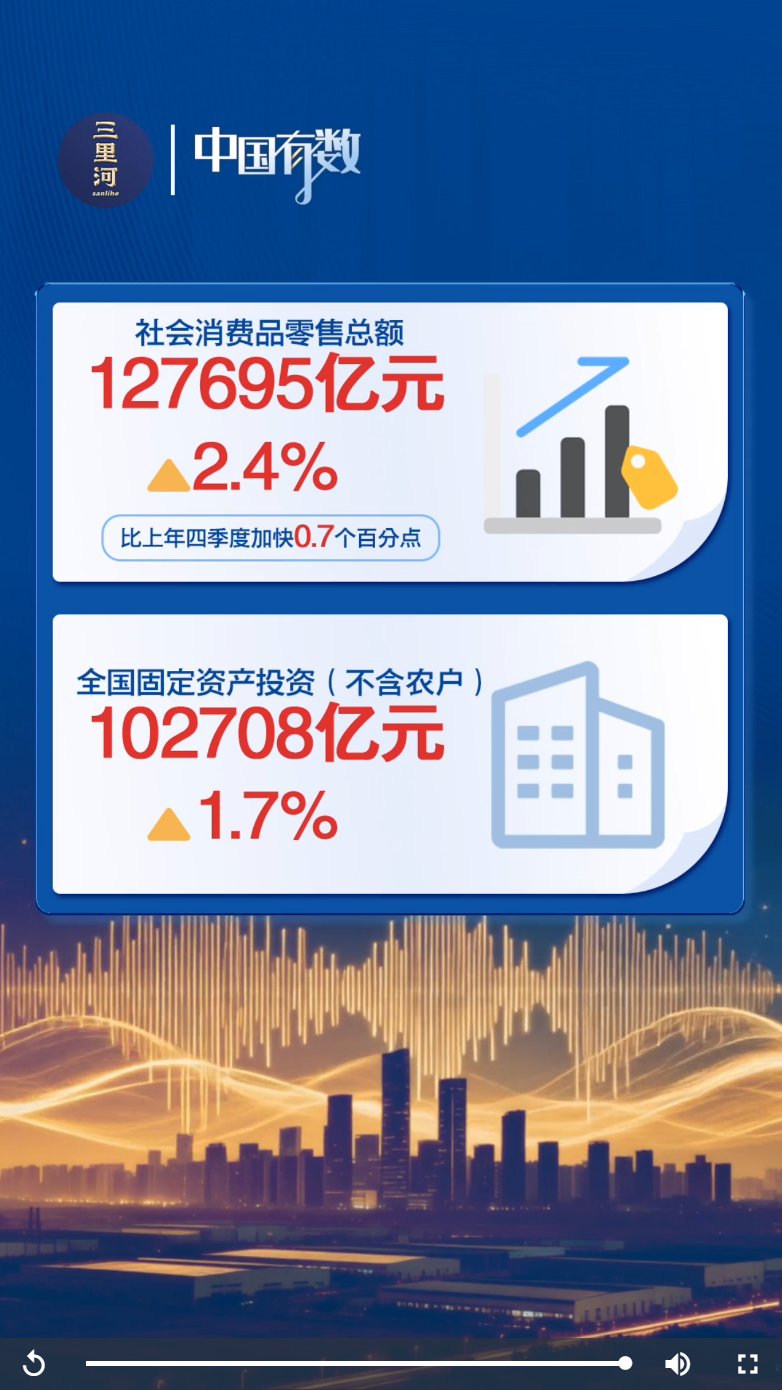Mute the video sound
The height and width of the screenshot is (1390, 782).
(x=677, y=1363)
